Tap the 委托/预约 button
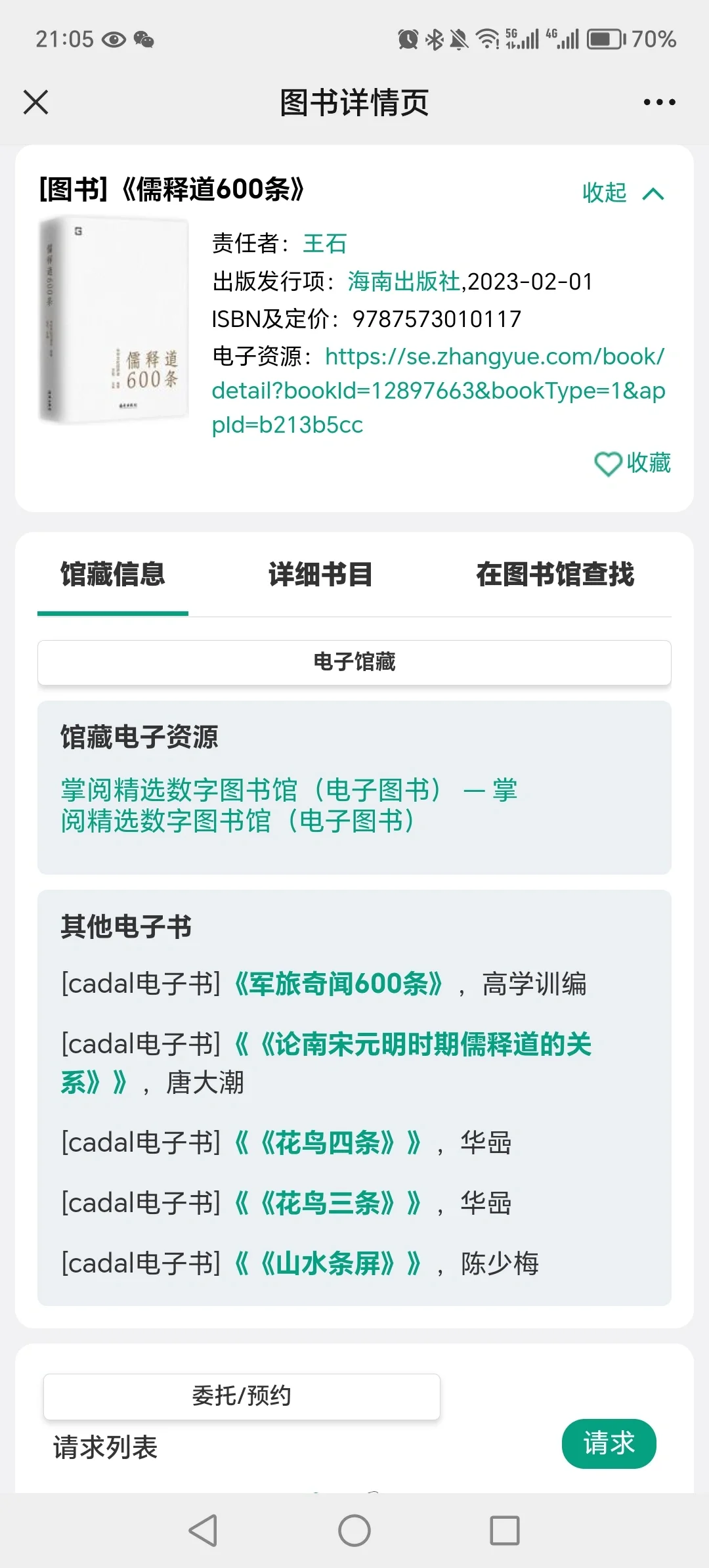 (242, 1397)
